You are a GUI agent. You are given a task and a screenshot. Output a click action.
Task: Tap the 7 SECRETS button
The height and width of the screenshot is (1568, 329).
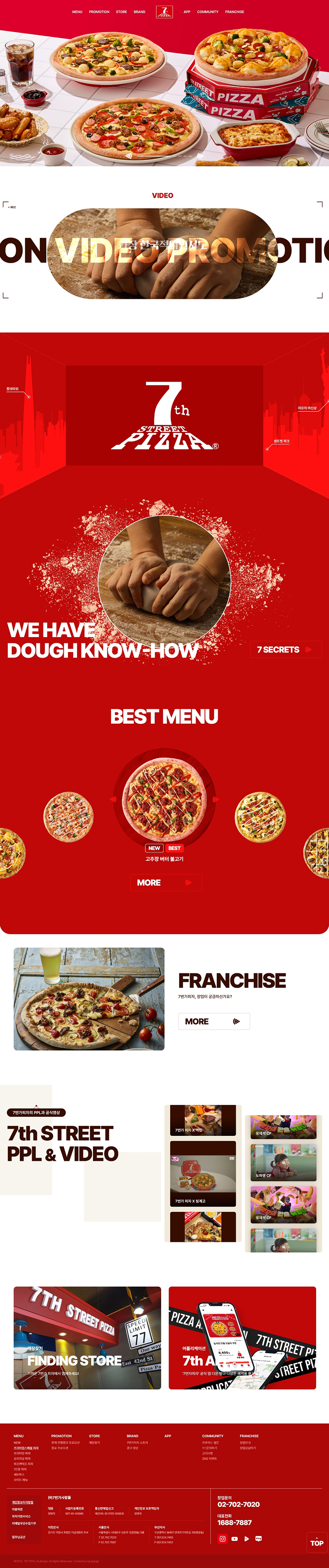[x=285, y=649]
